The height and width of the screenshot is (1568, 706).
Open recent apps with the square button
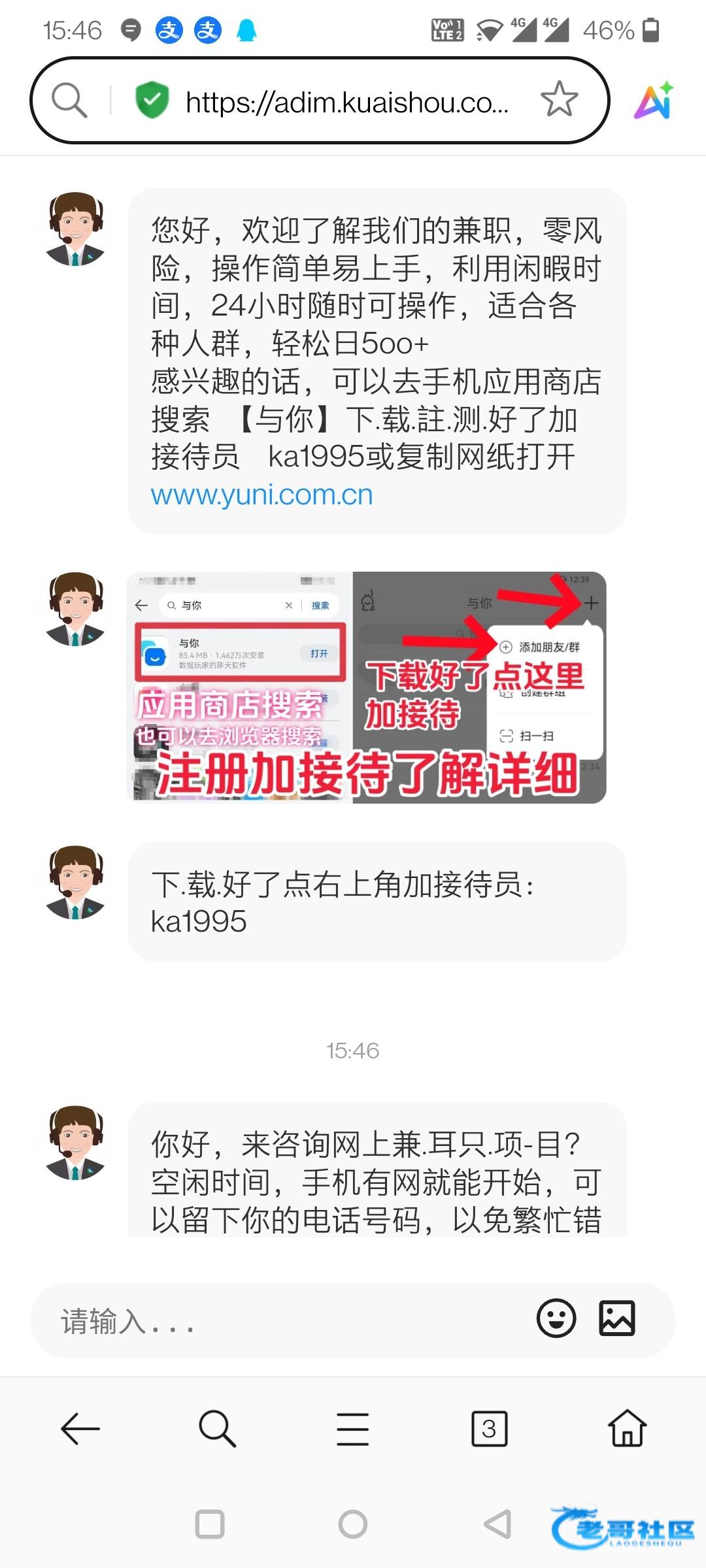pos(210,1524)
